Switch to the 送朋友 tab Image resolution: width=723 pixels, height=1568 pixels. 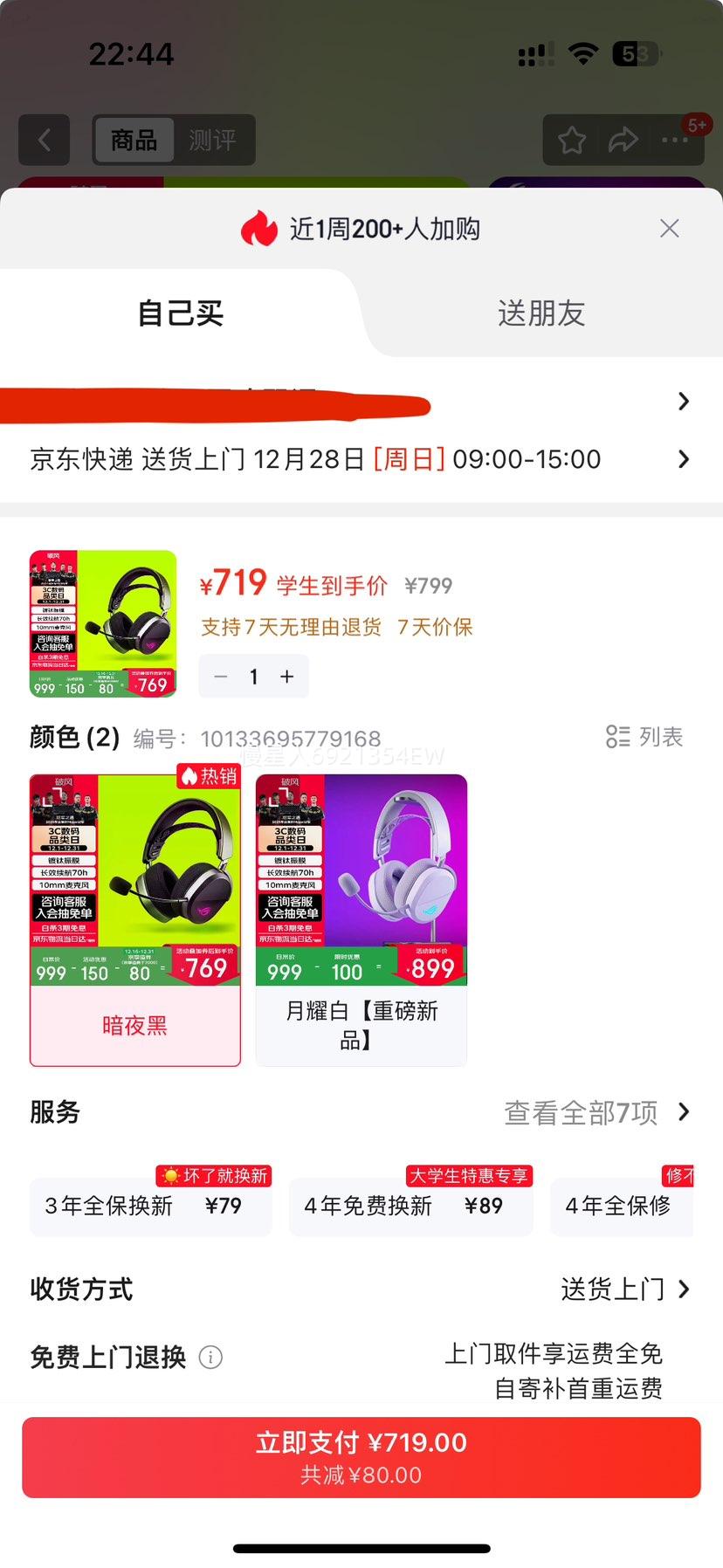click(541, 314)
